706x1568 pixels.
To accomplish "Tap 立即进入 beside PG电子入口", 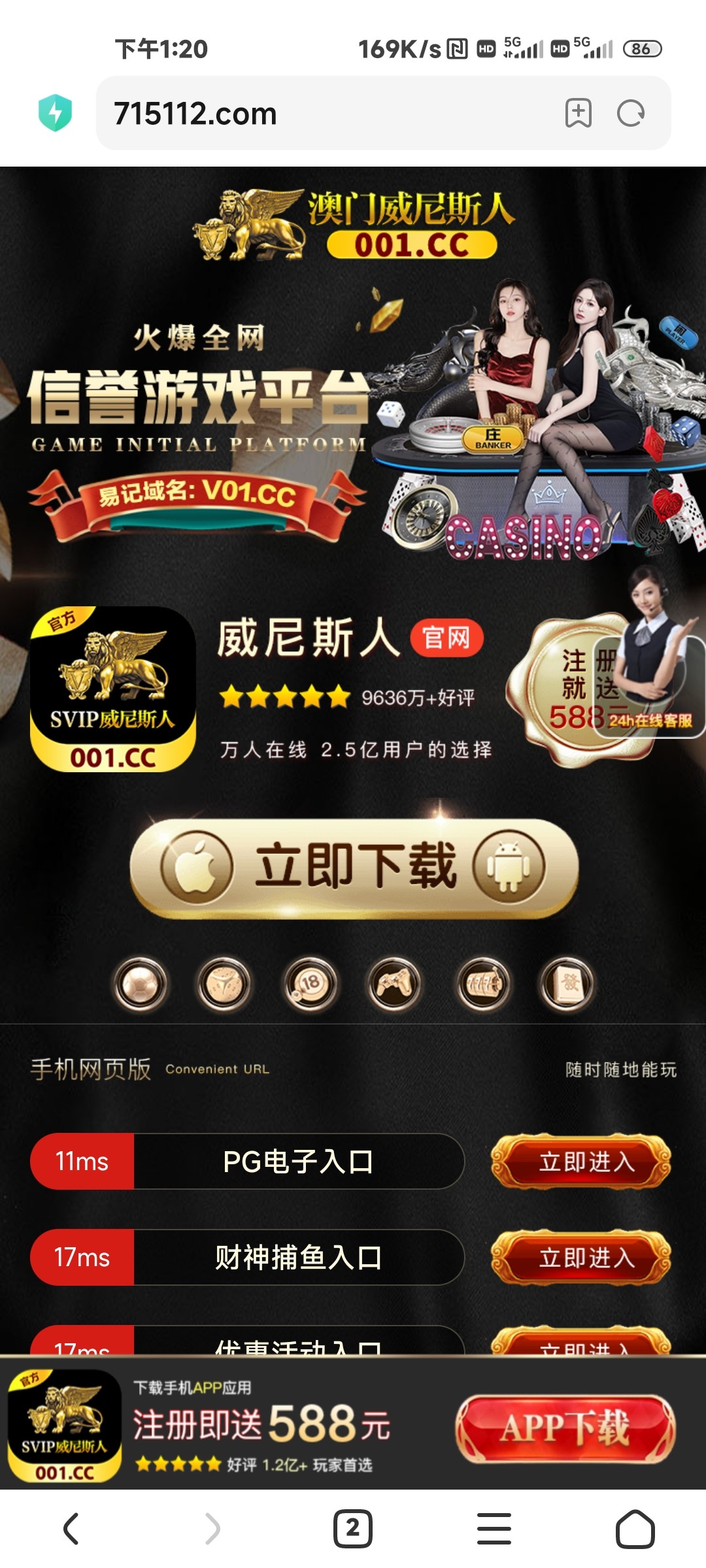I will (x=581, y=1162).
